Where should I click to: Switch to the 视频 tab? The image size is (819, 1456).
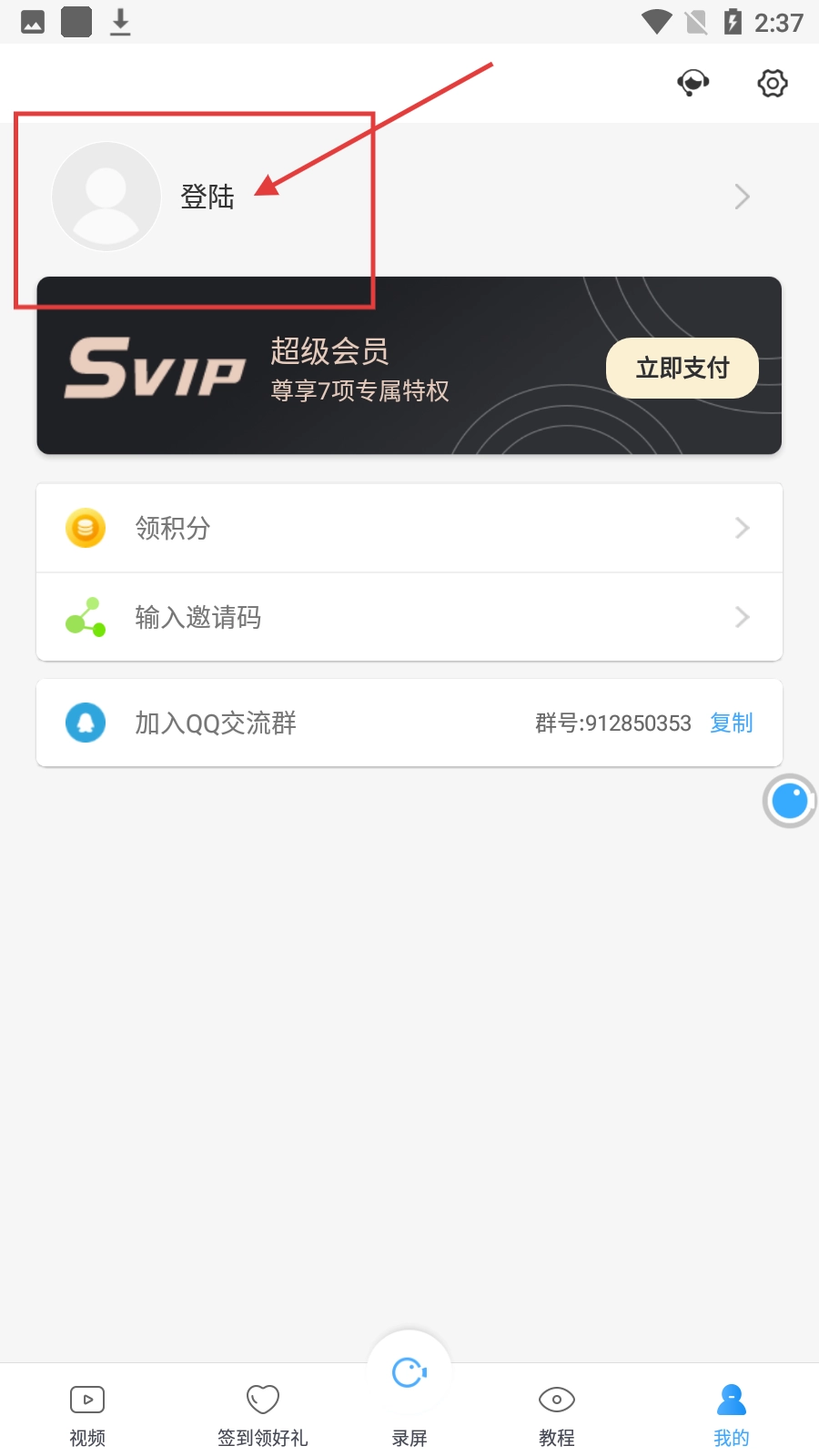point(87,1414)
